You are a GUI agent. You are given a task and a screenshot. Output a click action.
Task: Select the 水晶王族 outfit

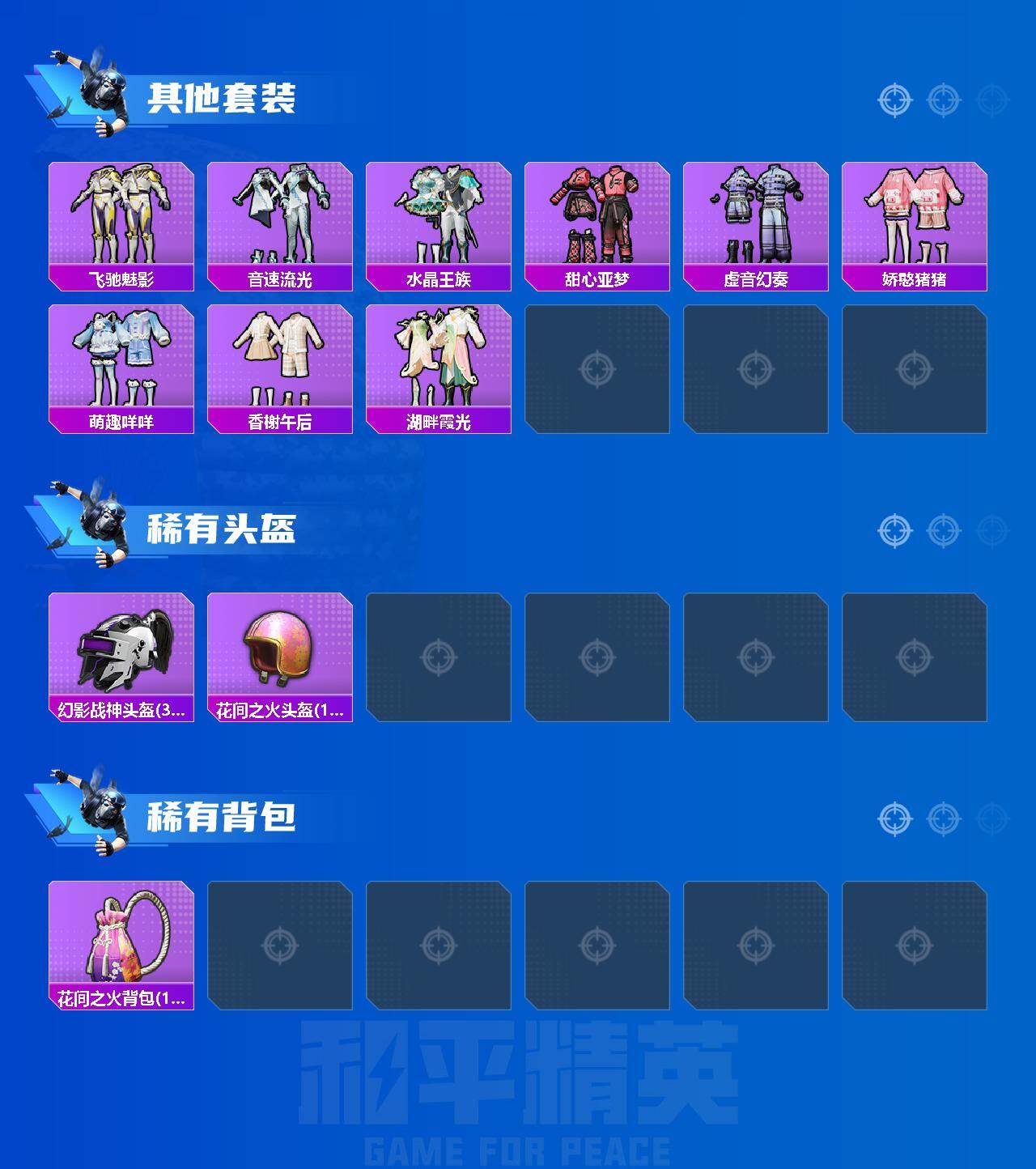pos(439,215)
